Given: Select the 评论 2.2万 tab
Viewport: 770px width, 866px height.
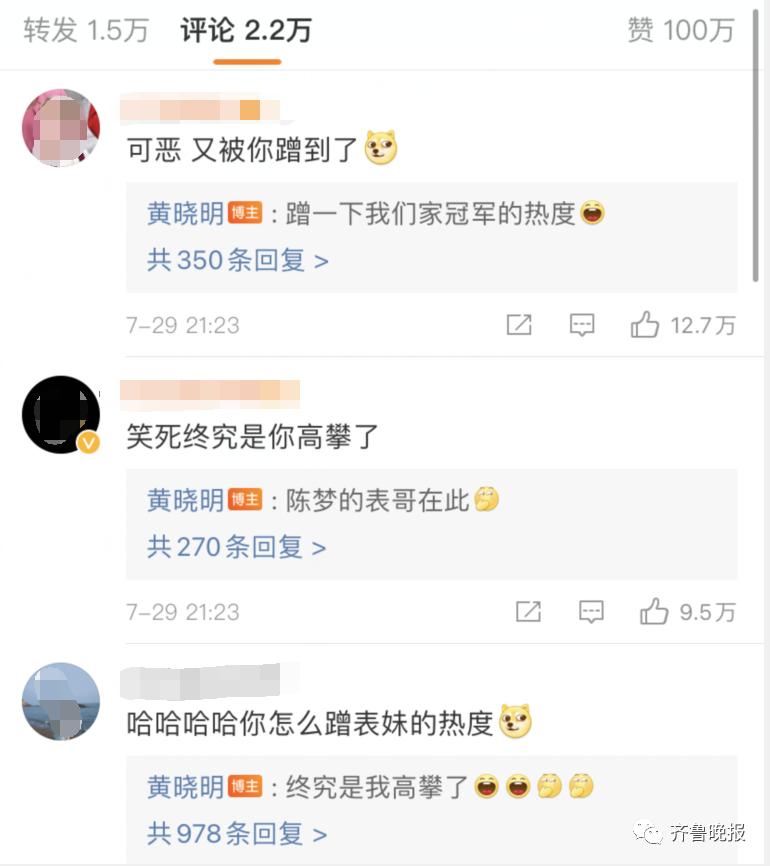Looking at the screenshot, I should [246, 31].
